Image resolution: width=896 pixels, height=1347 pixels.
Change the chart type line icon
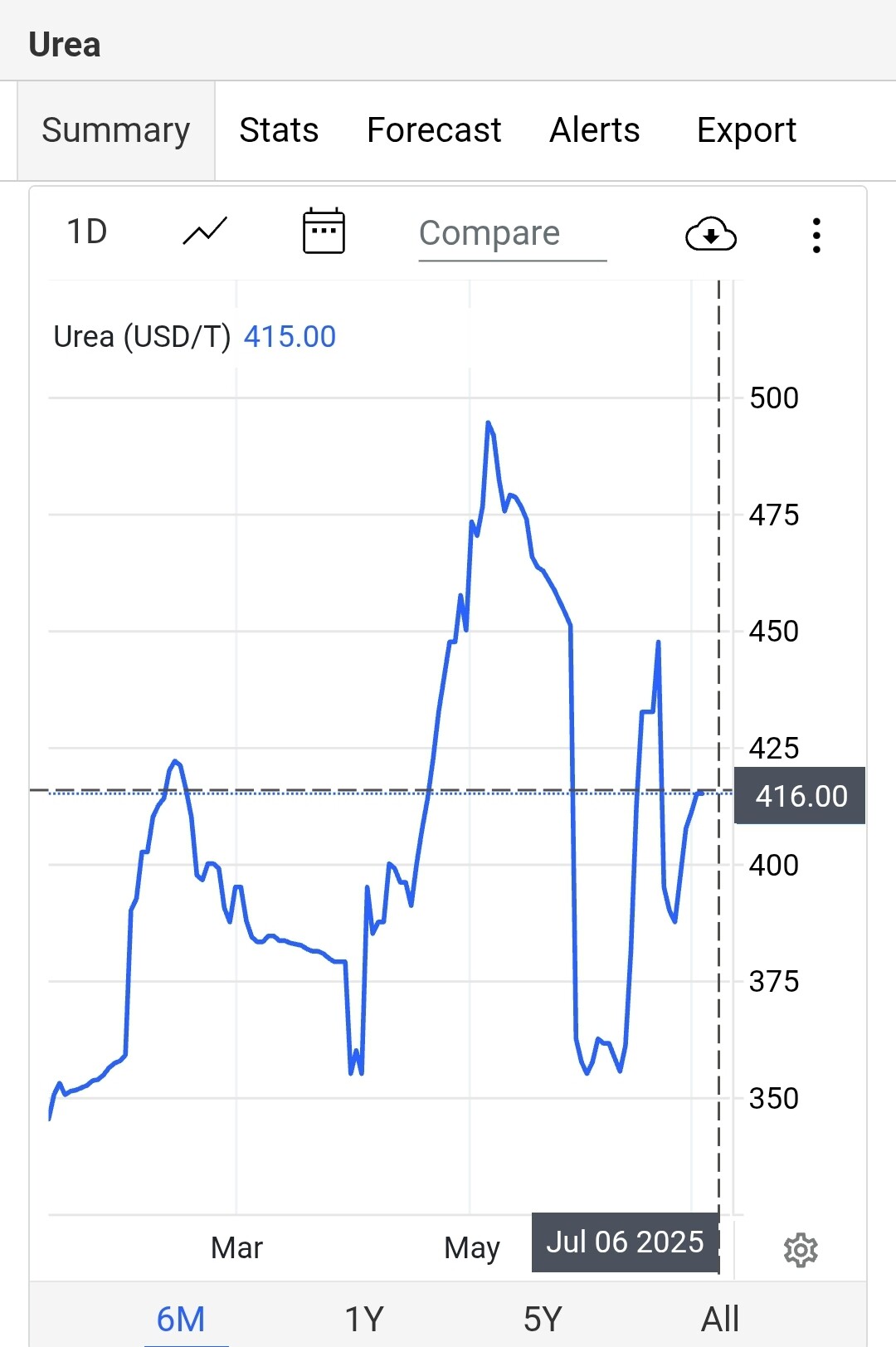click(x=205, y=232)
